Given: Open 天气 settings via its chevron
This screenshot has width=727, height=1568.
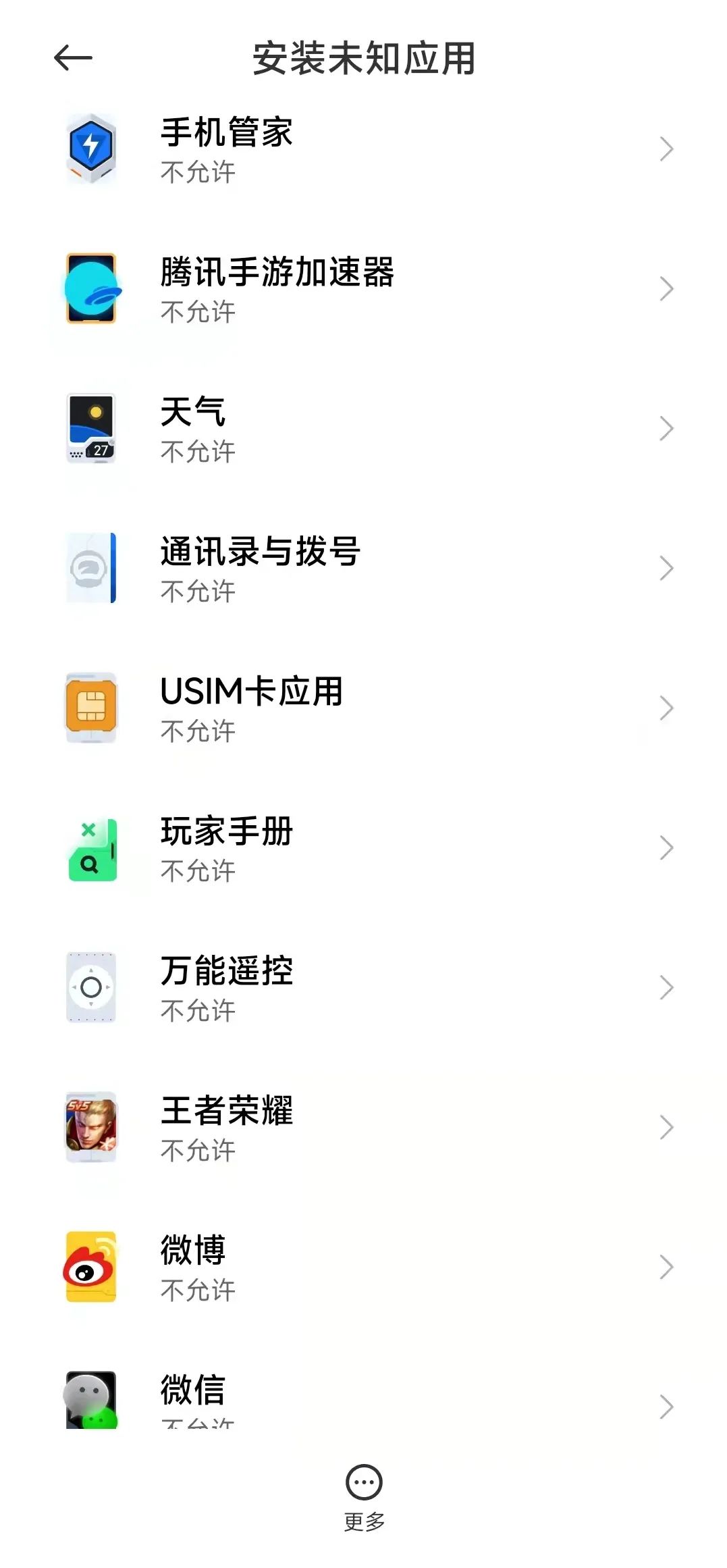Looking at the screenshot, I should pyautogui.click(x=667, y=429).
